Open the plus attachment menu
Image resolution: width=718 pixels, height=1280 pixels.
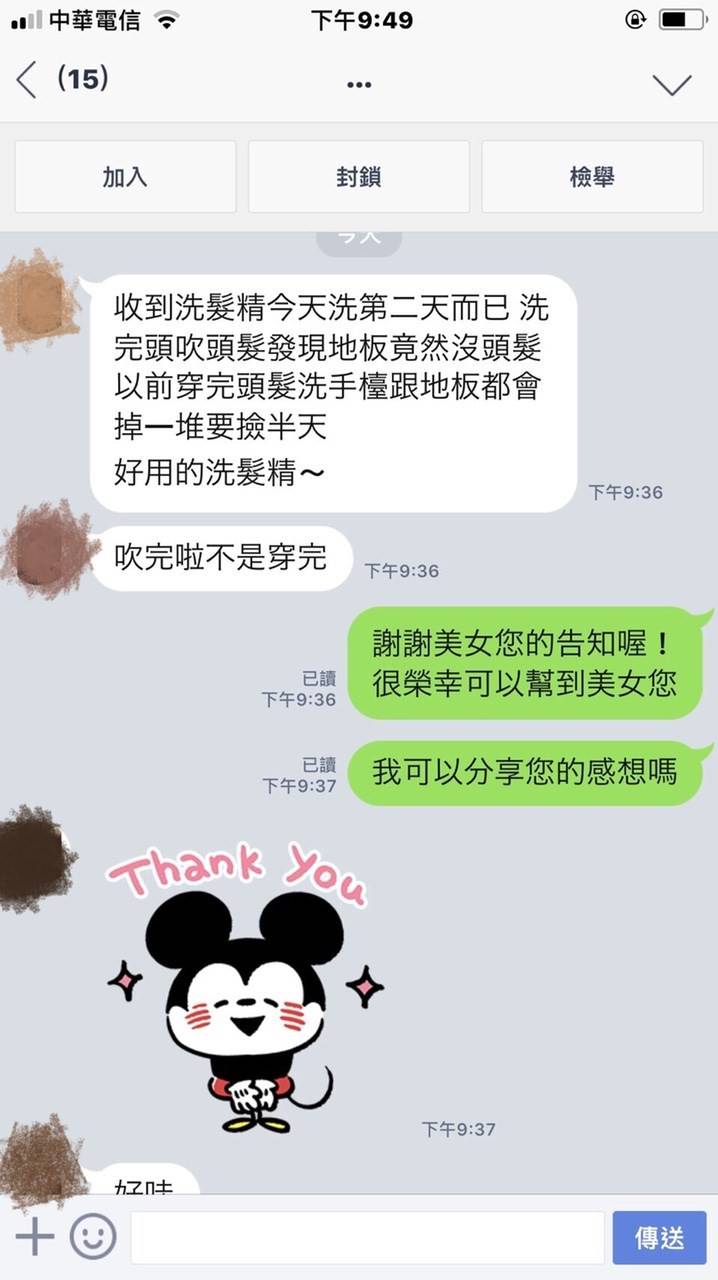tap(35, 1238)
